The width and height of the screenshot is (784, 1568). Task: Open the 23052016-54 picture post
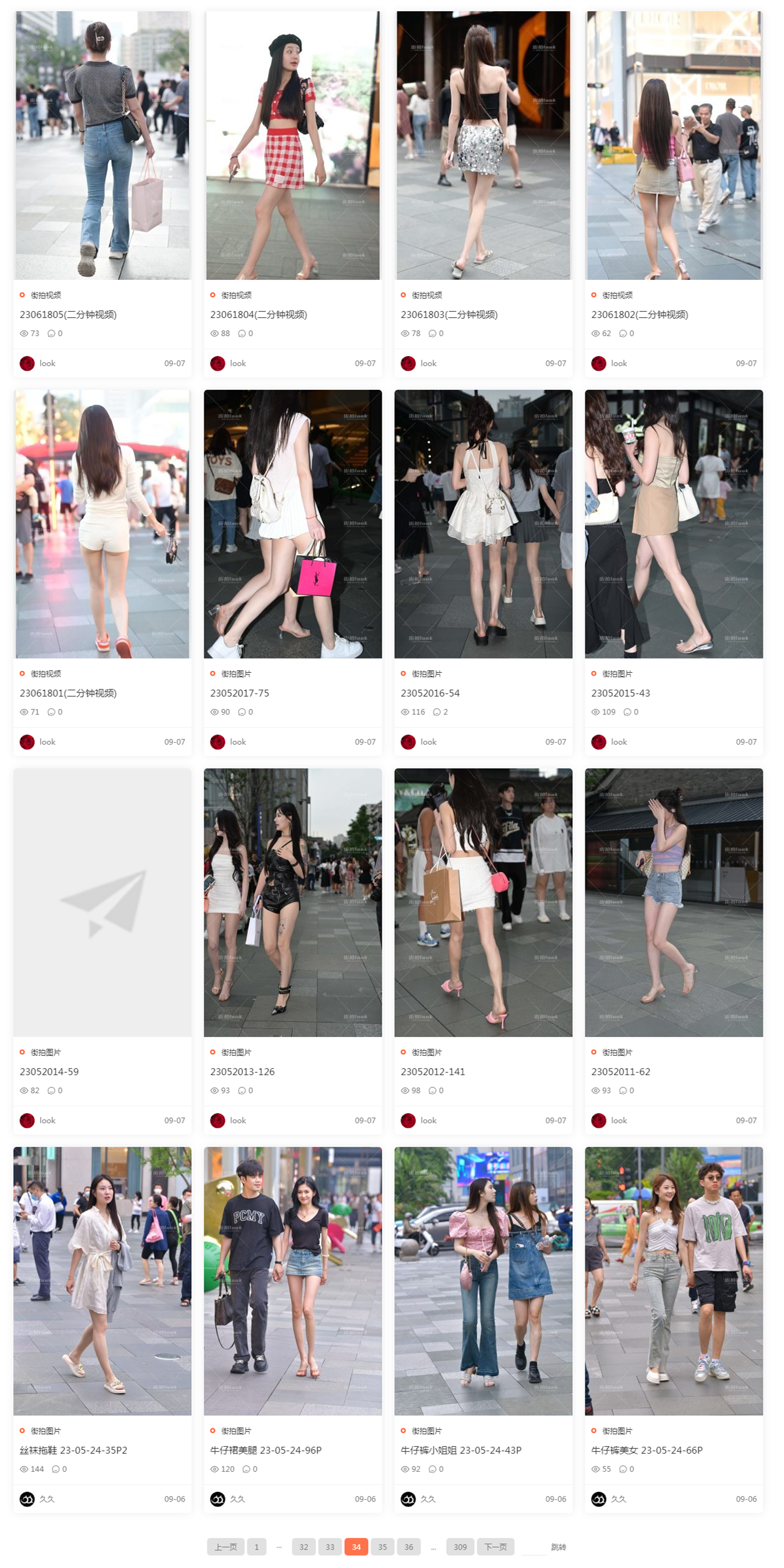[430, 693]
